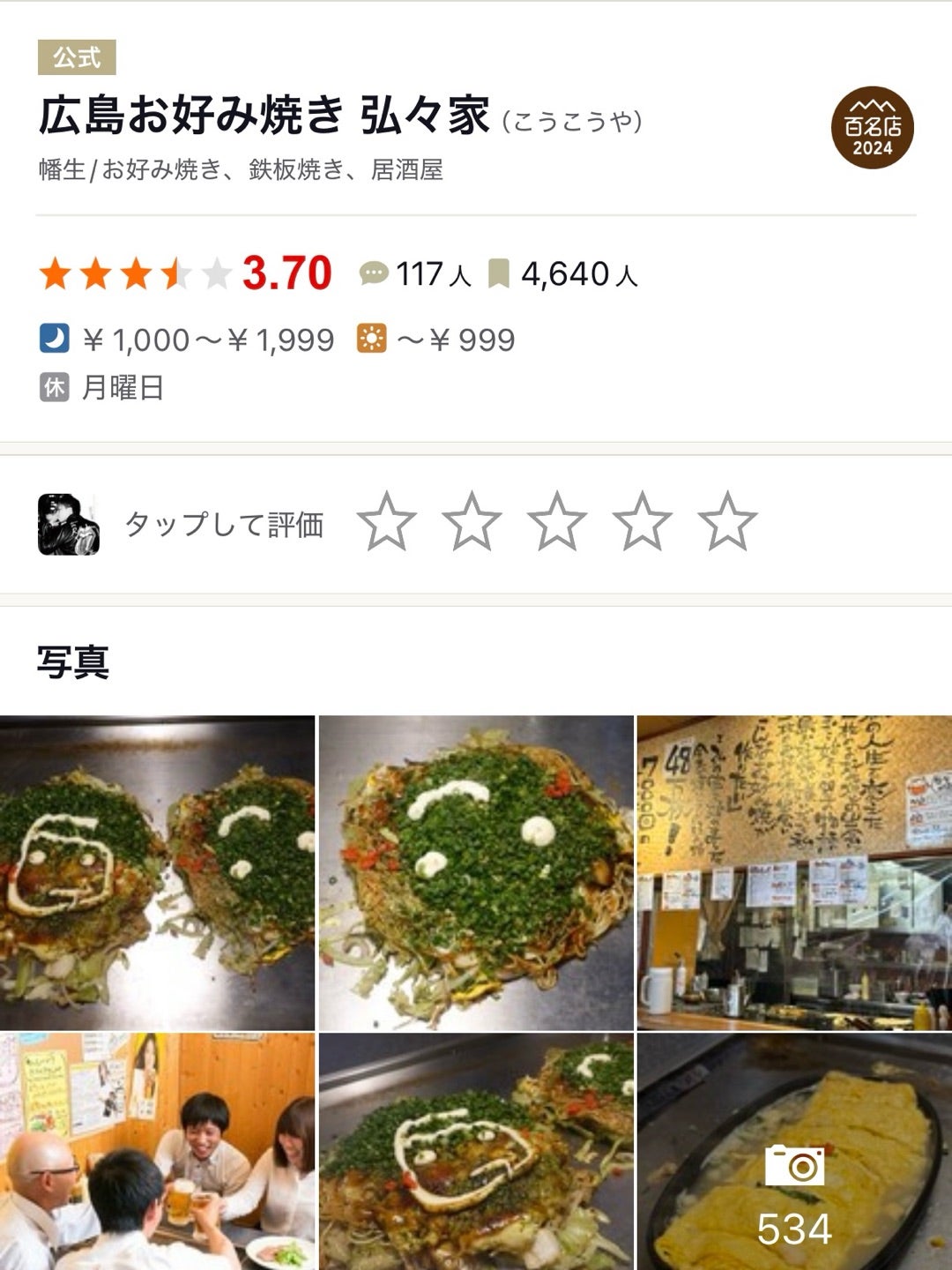
Task: Rate the restaurant one star
Action: click(387, 523)
